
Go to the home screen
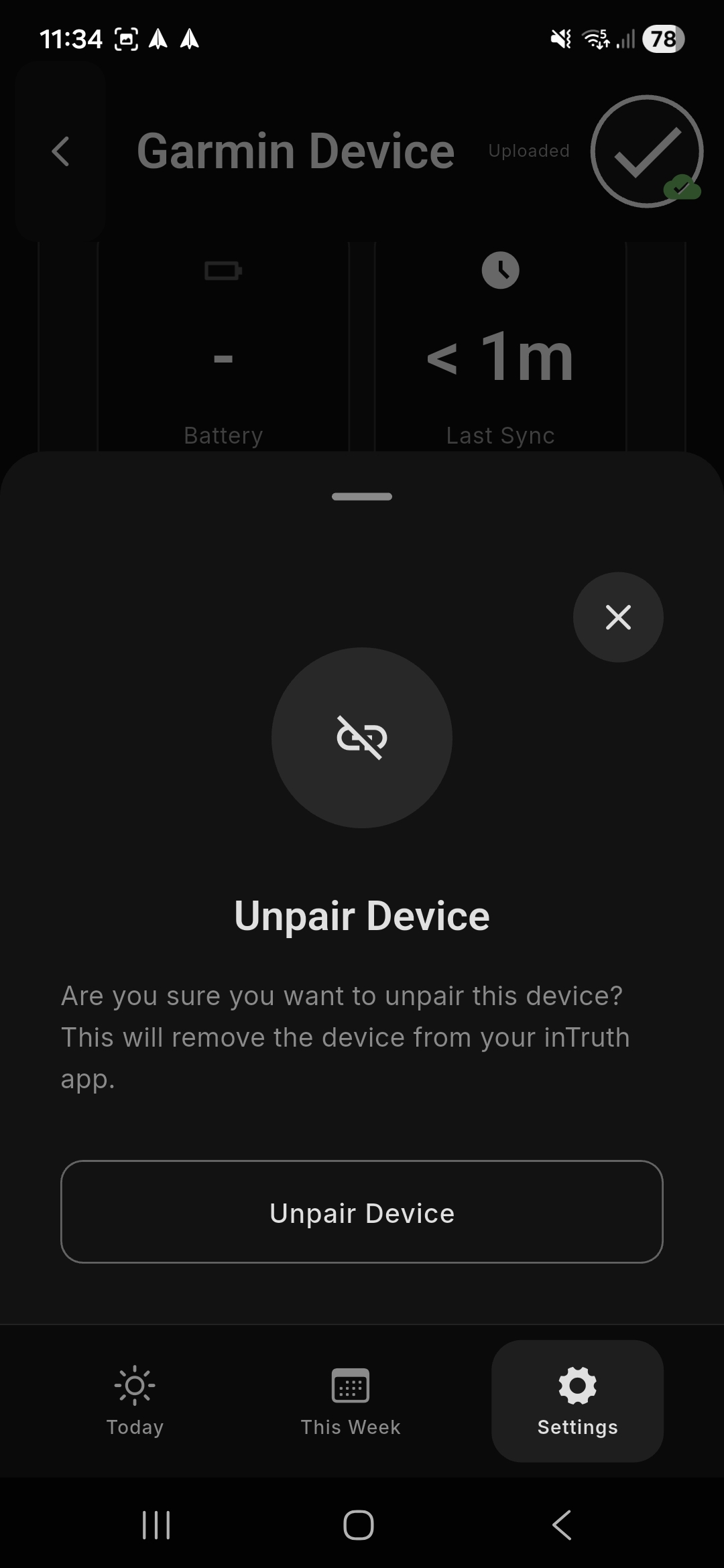[359, 1525]
